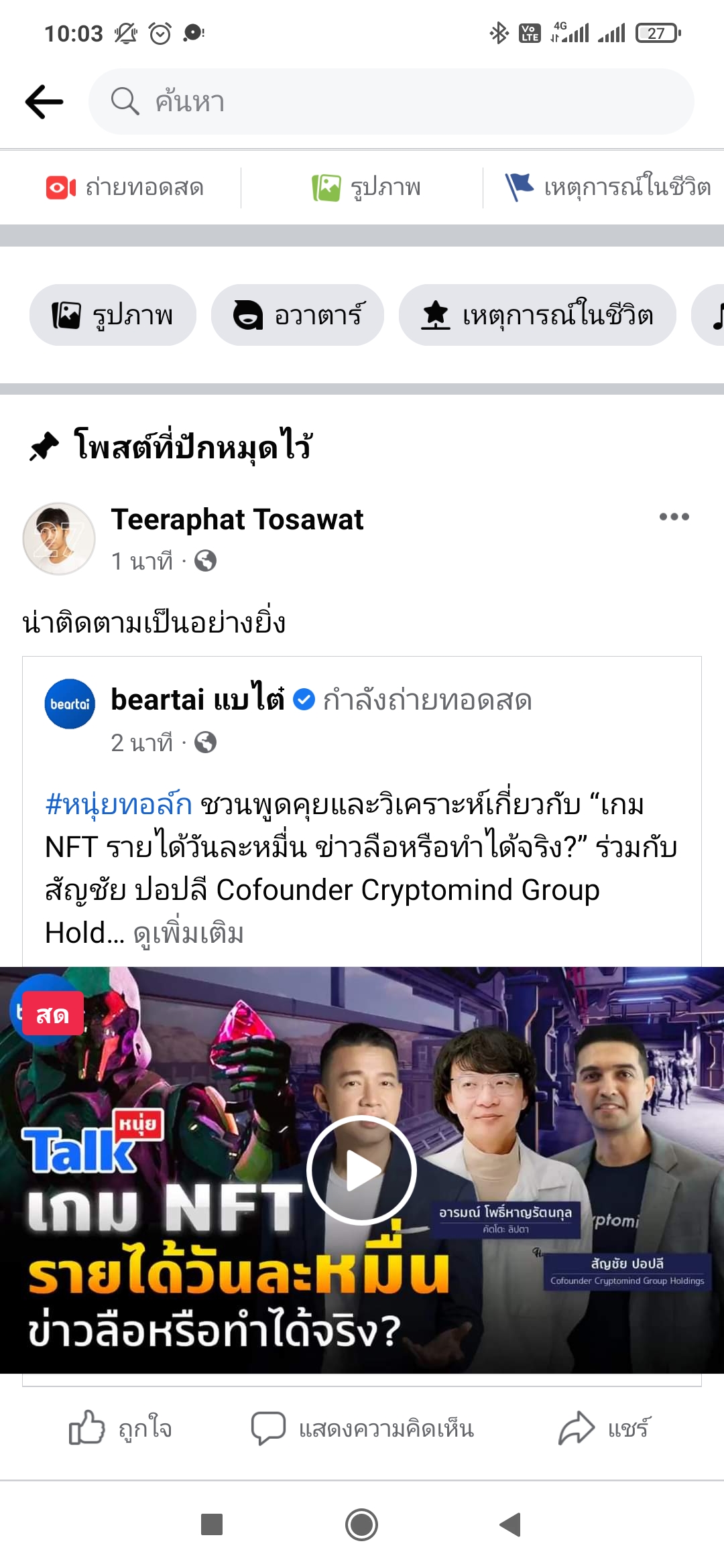
Task: Open Teeraphat Tosawat's profile picture
Action: click(x=59, y=539)
